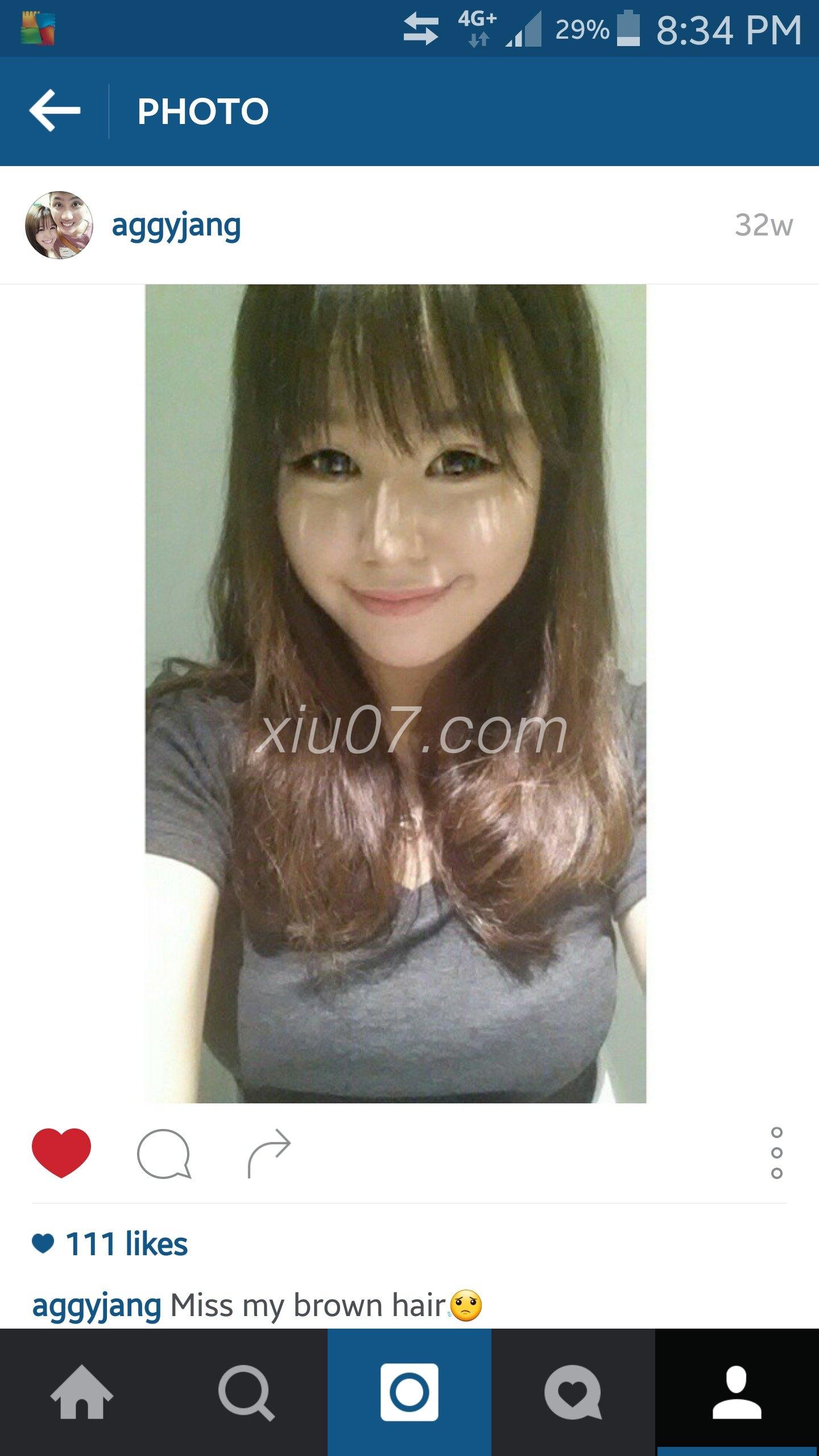The image size is (819, 1456).
Task: Comment on this photo
Action: (164, 1153)
